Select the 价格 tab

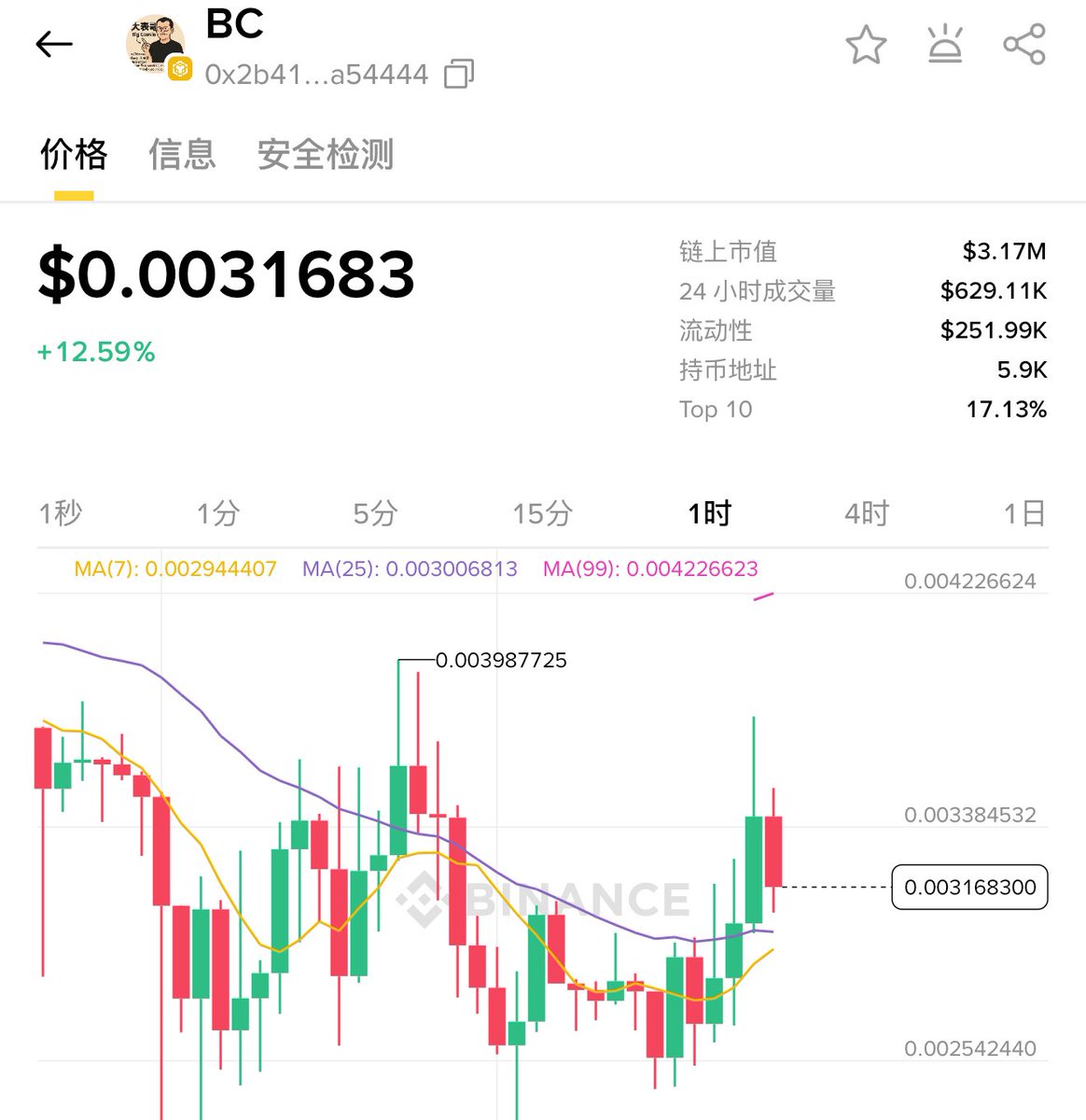click(x=74, y=155)
